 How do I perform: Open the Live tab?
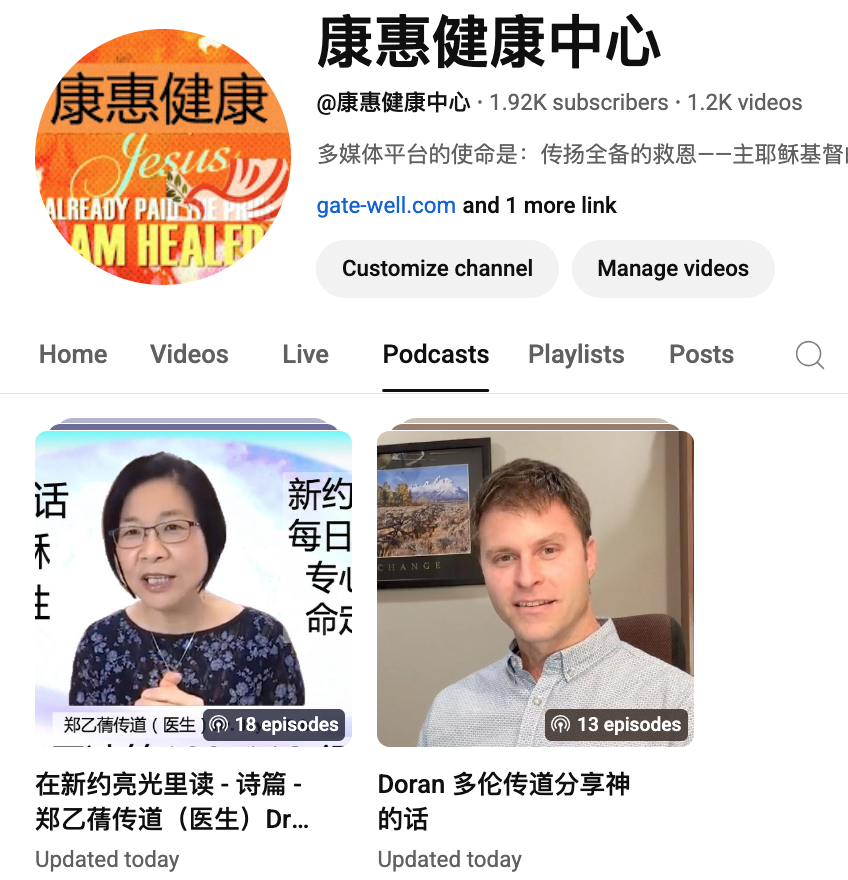305,354
